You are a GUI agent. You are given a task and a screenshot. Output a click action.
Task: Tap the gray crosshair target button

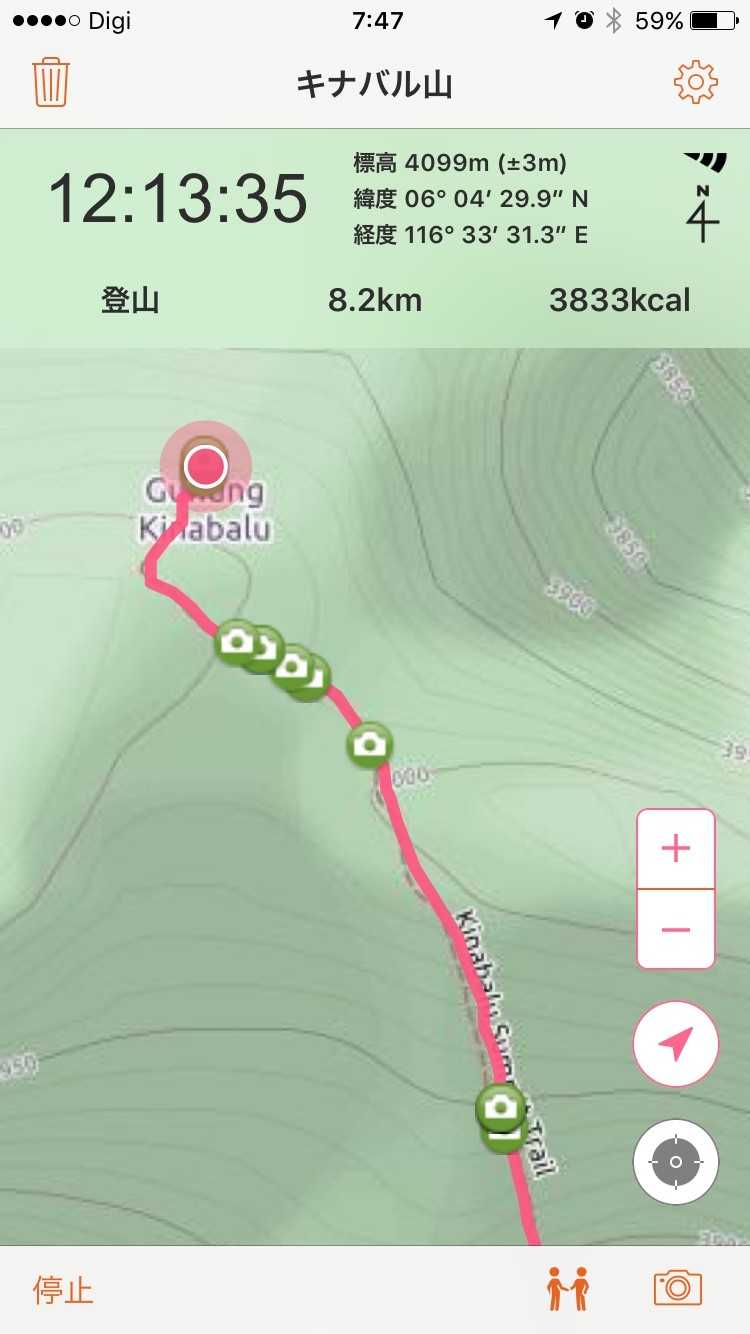coord(676,1161)
